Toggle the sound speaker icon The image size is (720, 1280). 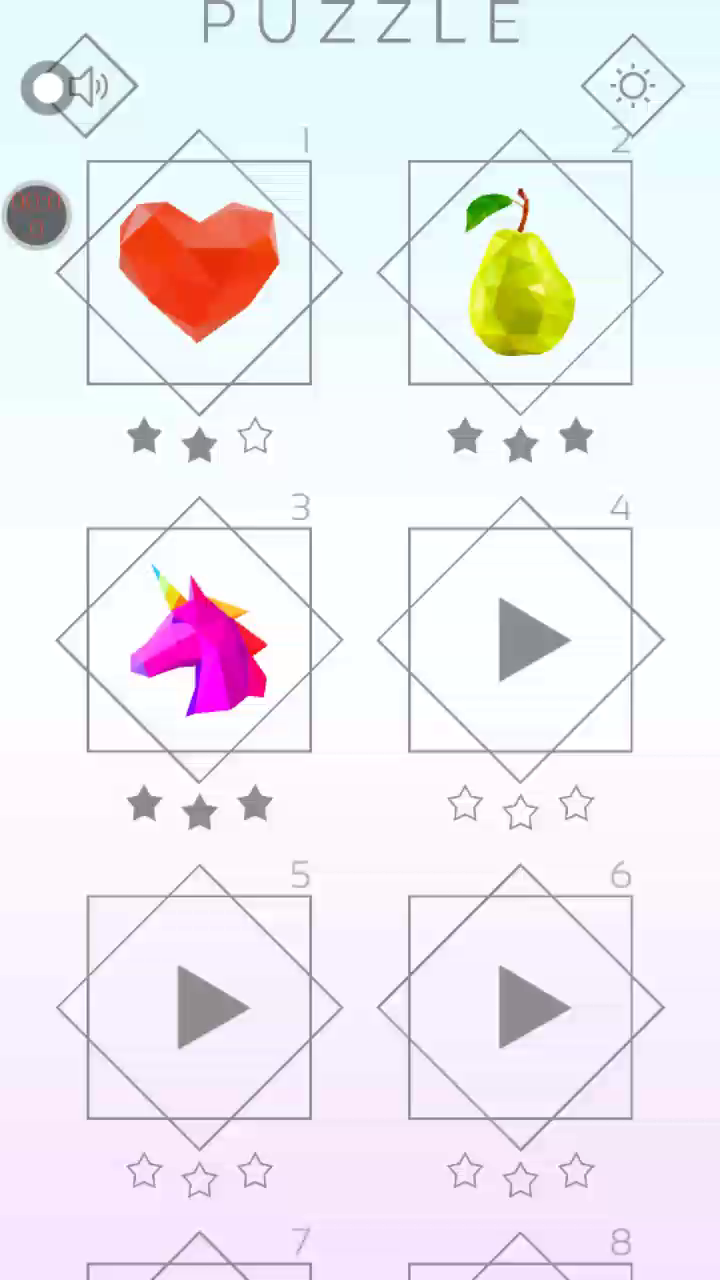point(88,87)
